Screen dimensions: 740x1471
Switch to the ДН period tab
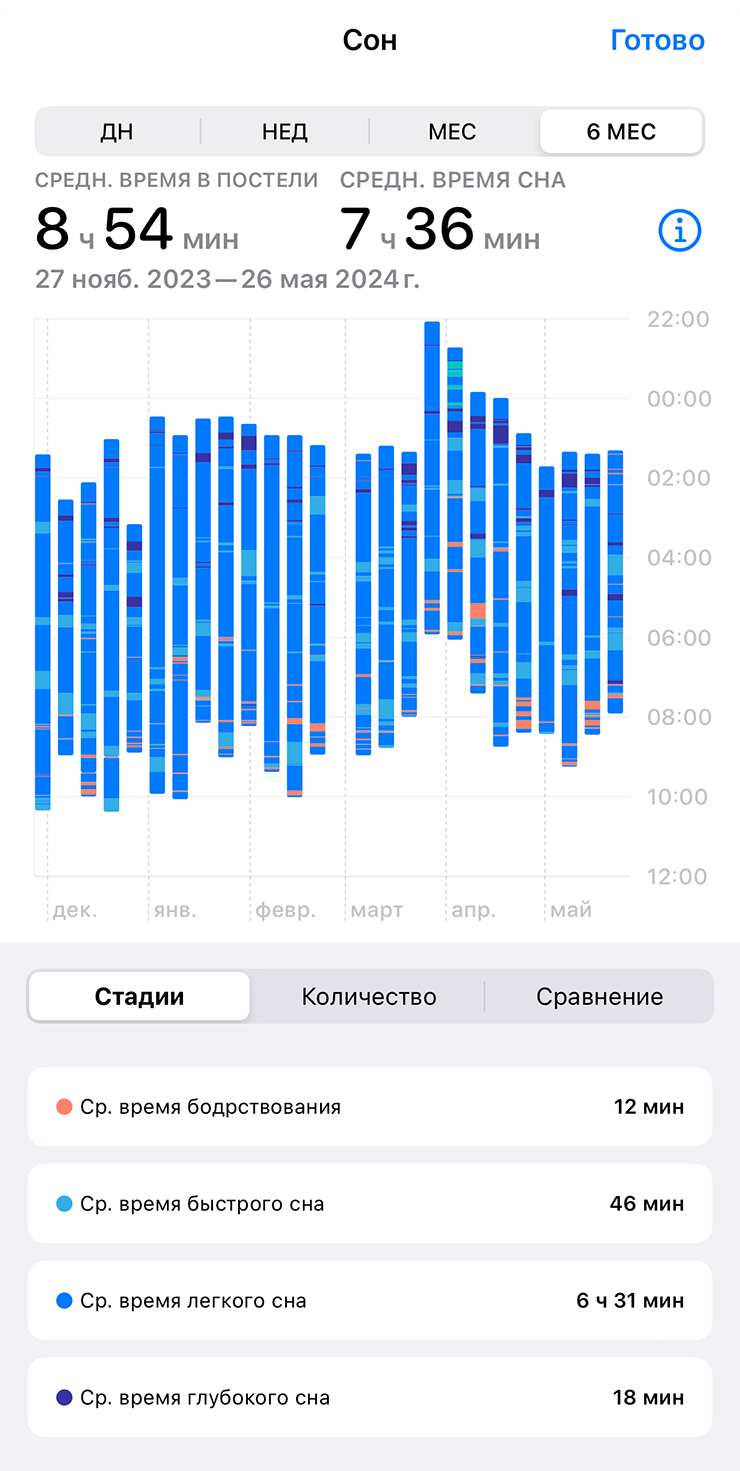[117, 132]
